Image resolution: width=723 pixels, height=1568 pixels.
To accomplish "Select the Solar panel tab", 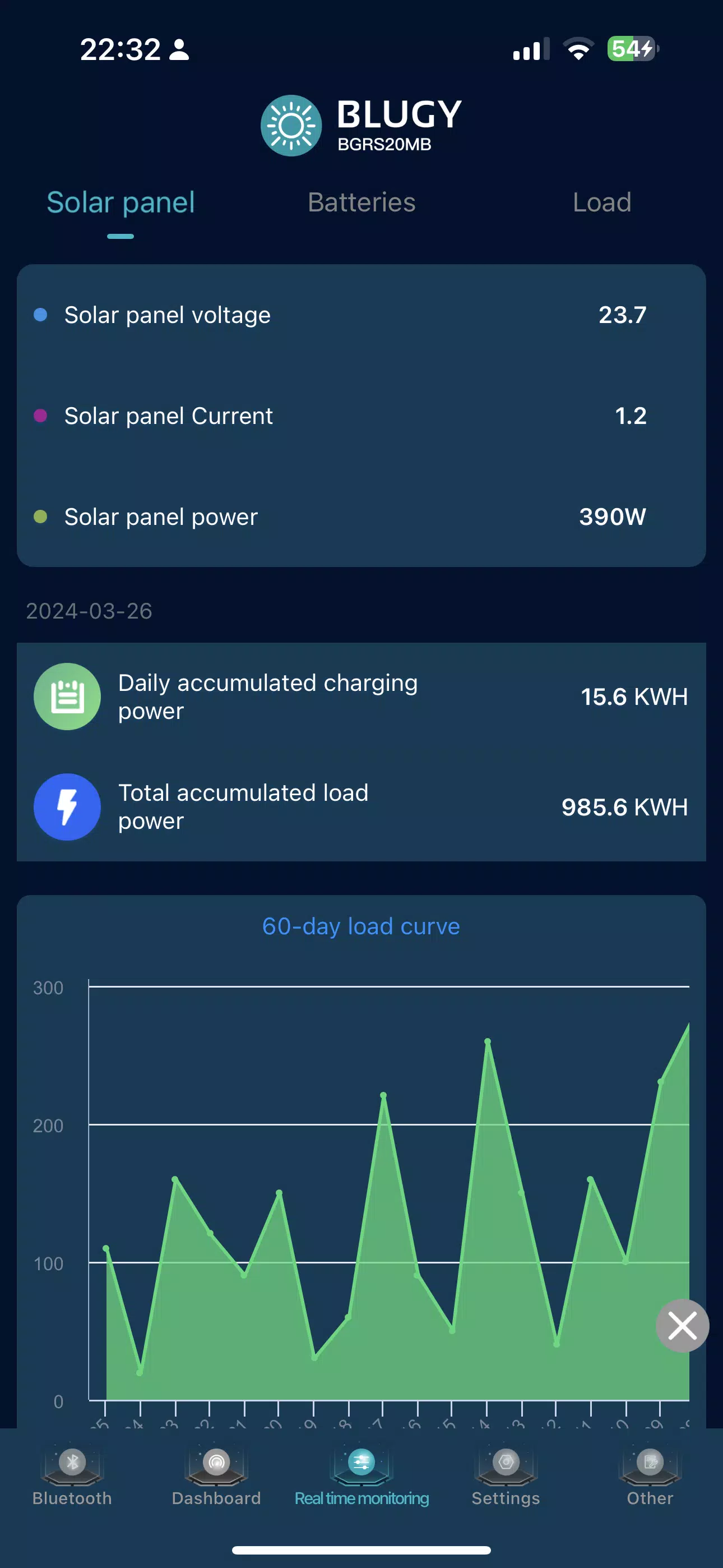I will click(x=121, y=202).
